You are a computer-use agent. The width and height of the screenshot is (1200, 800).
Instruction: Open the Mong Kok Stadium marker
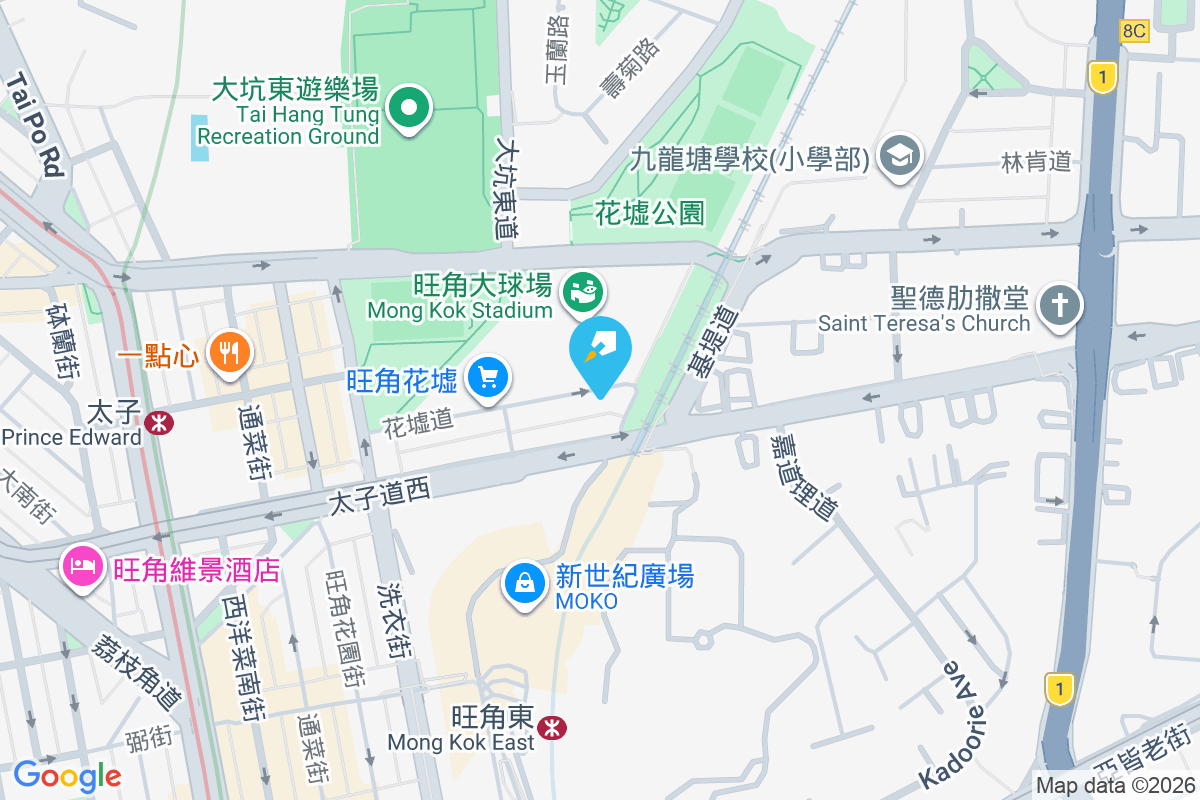point(582,291)
